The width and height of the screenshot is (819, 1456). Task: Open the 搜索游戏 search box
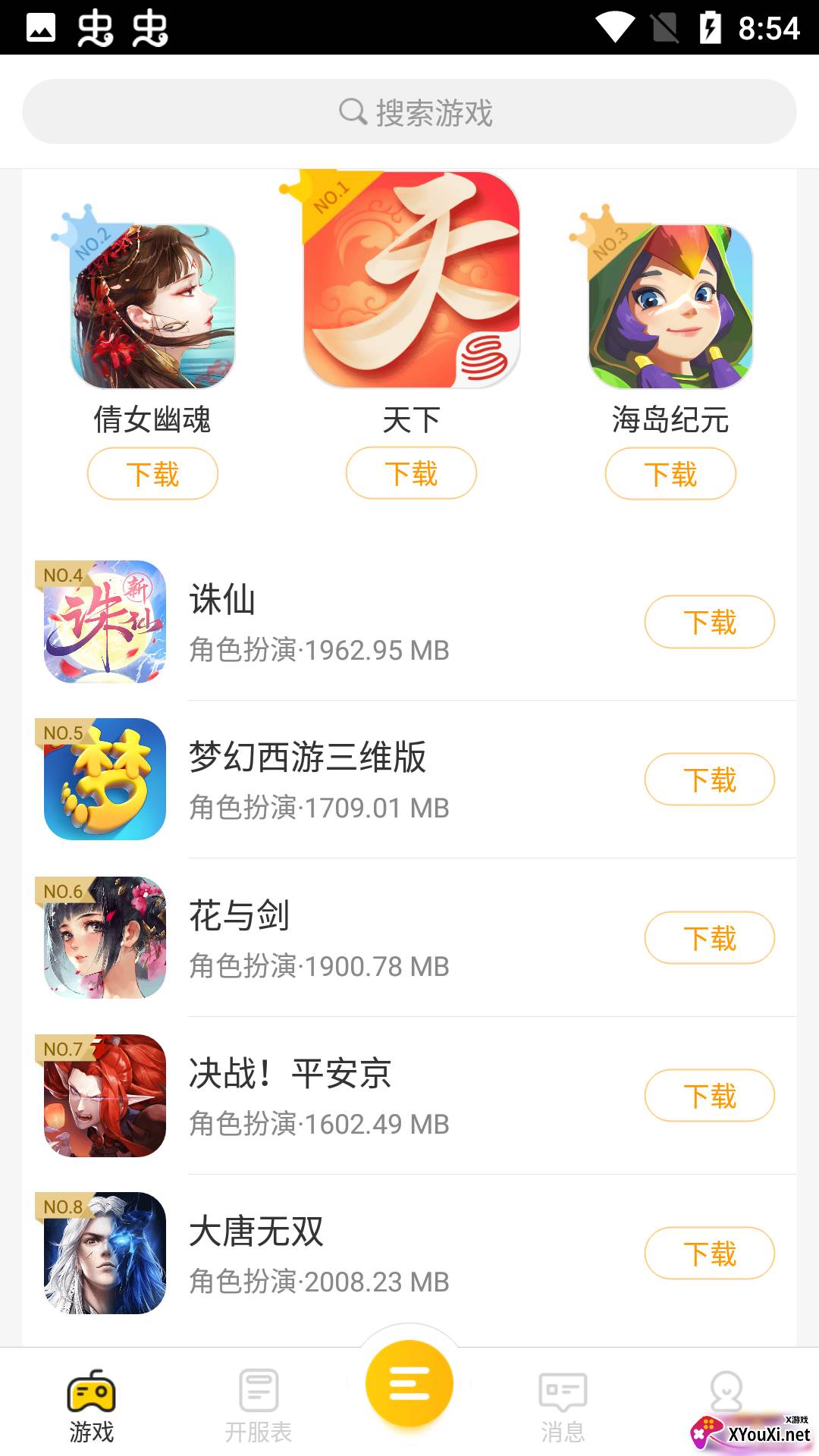coord(409,112)
